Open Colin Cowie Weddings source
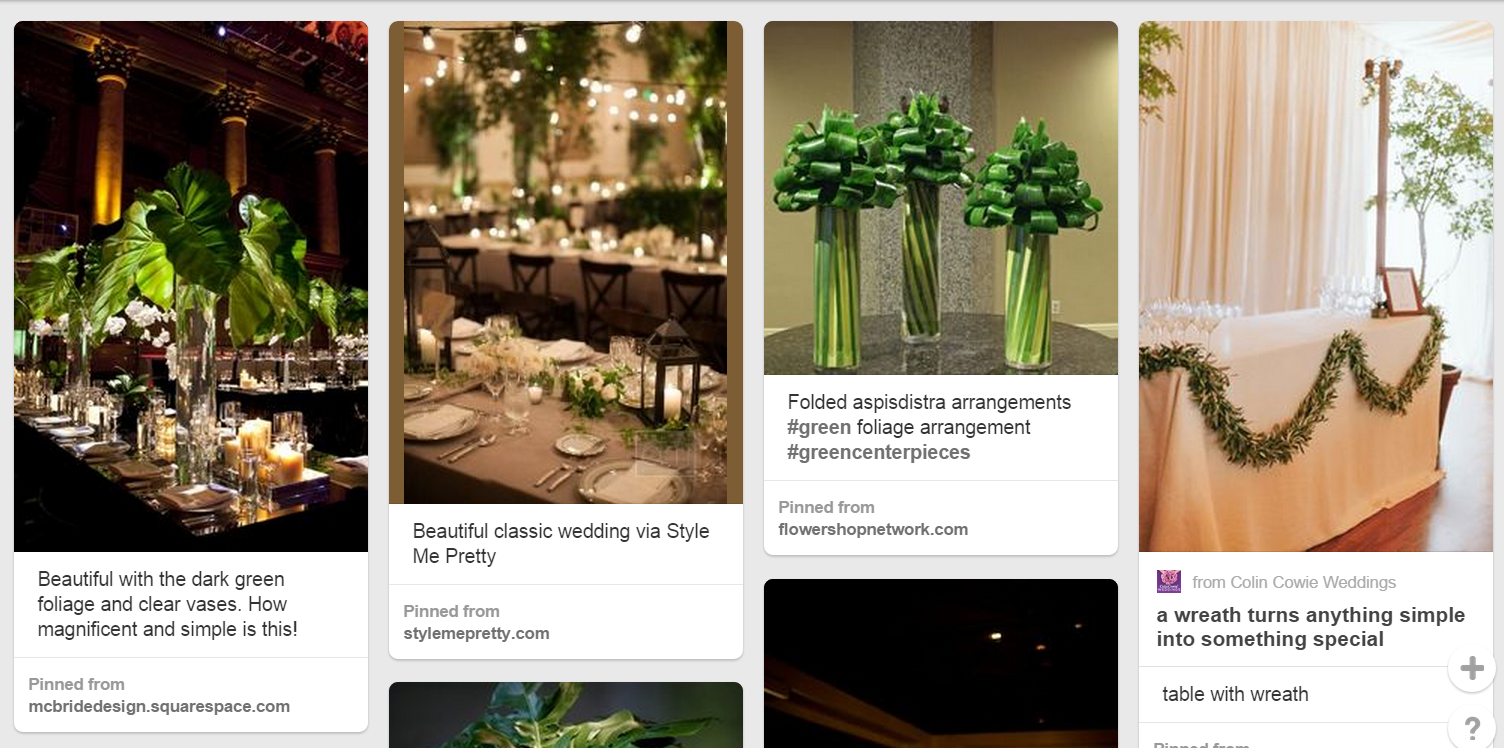1504x748 pixels. 1293,582
